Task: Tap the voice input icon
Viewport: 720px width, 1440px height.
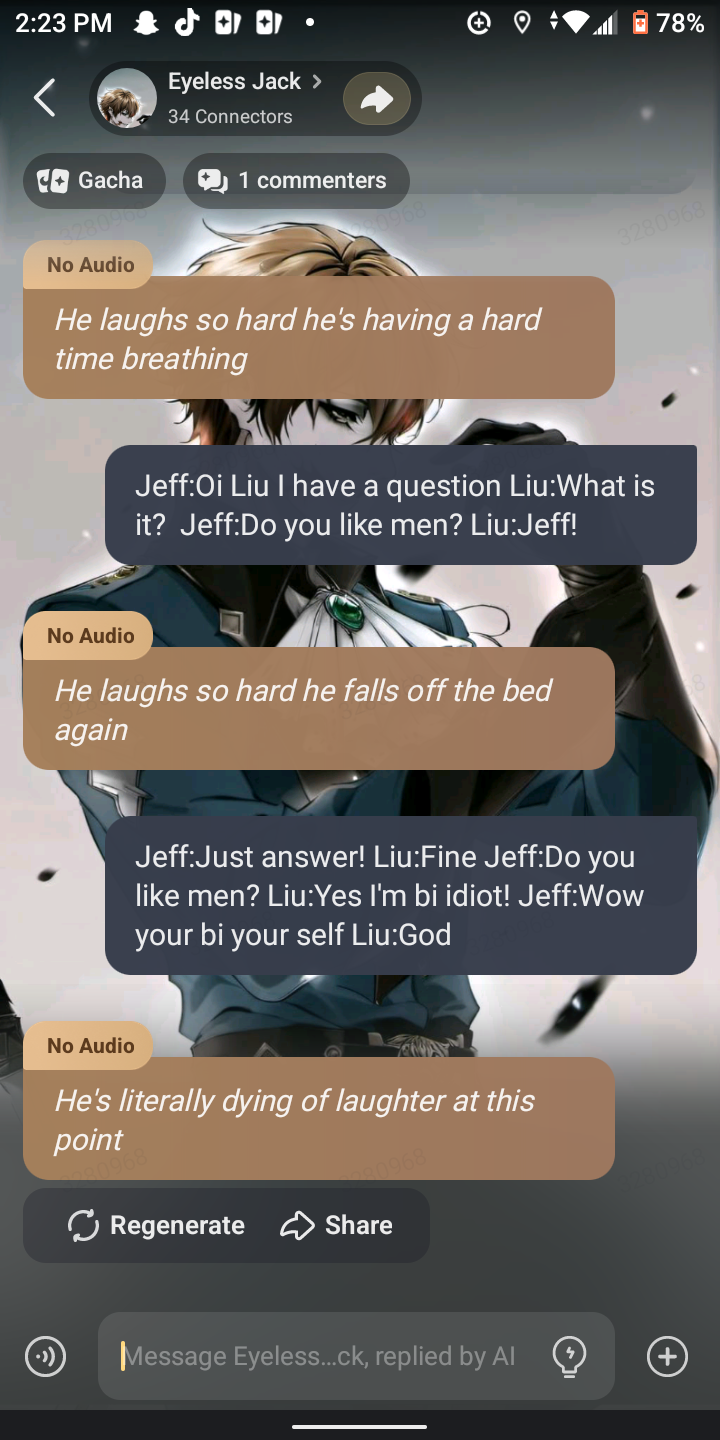Action: click(x=45, y=1357)
